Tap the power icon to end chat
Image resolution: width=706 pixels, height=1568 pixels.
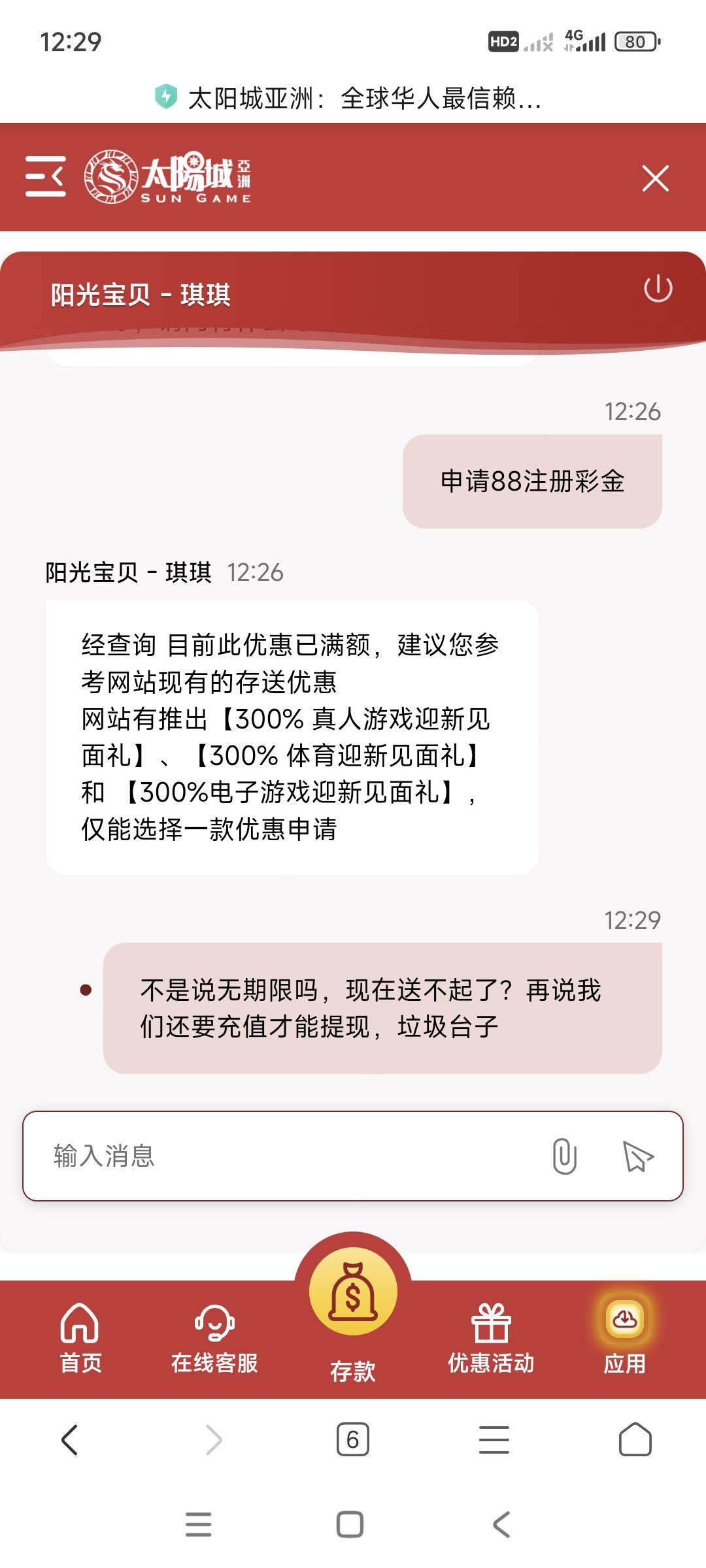coord(658,289)
